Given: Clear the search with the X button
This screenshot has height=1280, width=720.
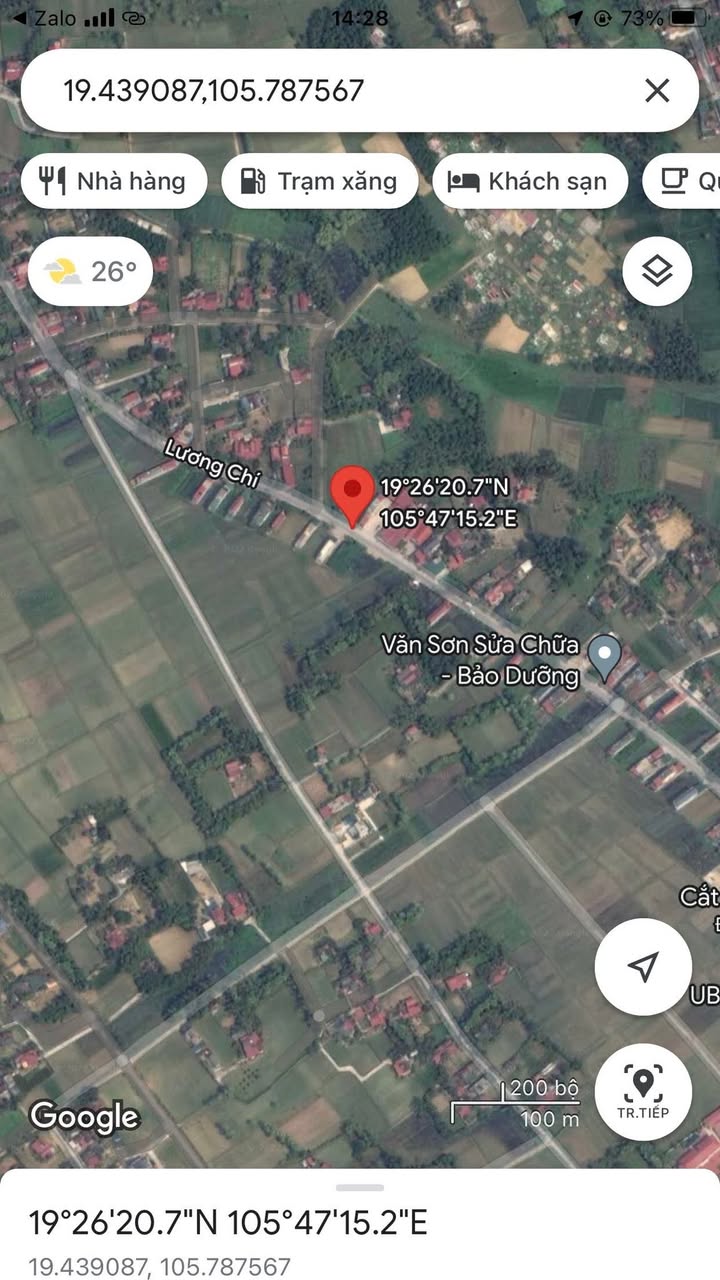Looking at the screenshot, I should (657, 91).
